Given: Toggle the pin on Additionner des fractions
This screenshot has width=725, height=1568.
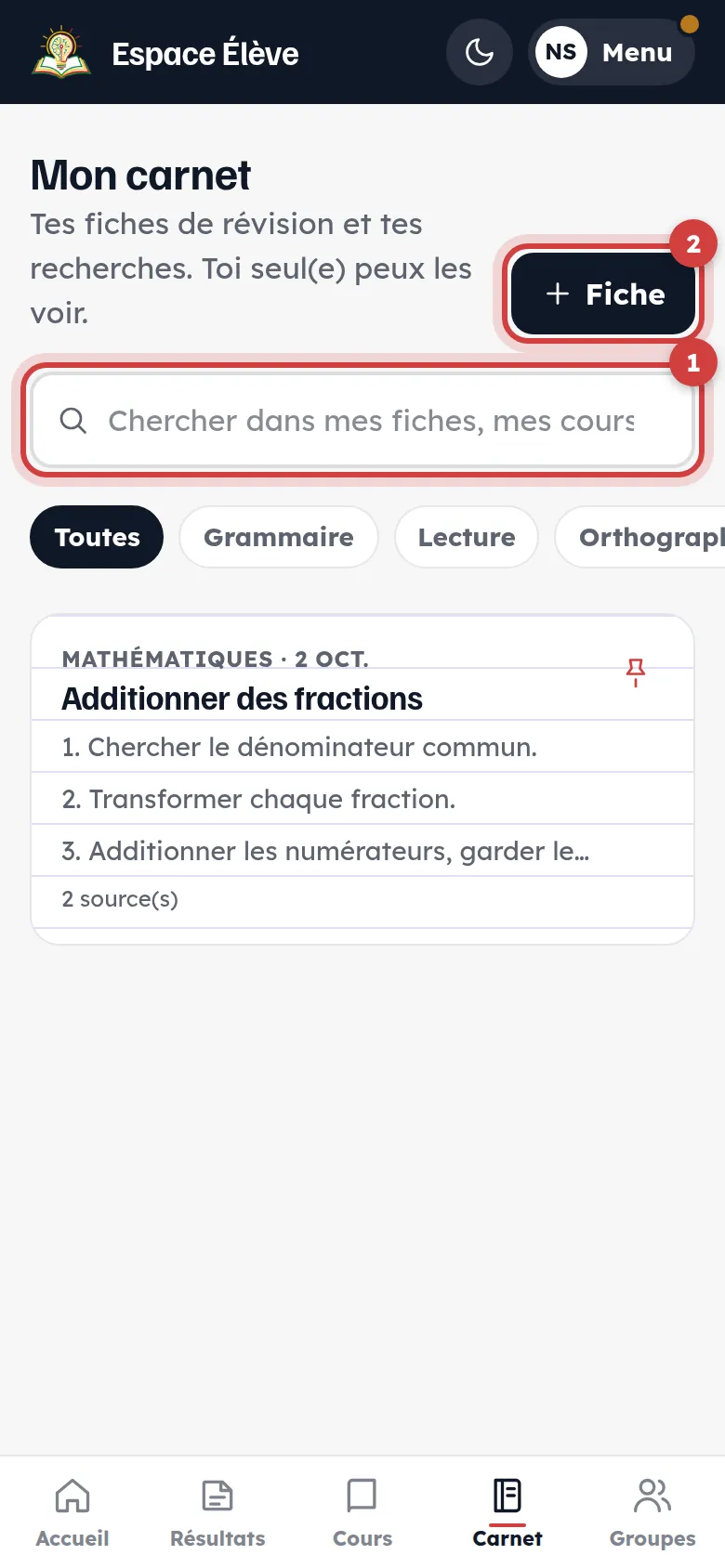Looking at the screenshot, I should pyautogui.click(x=636, y=672).
